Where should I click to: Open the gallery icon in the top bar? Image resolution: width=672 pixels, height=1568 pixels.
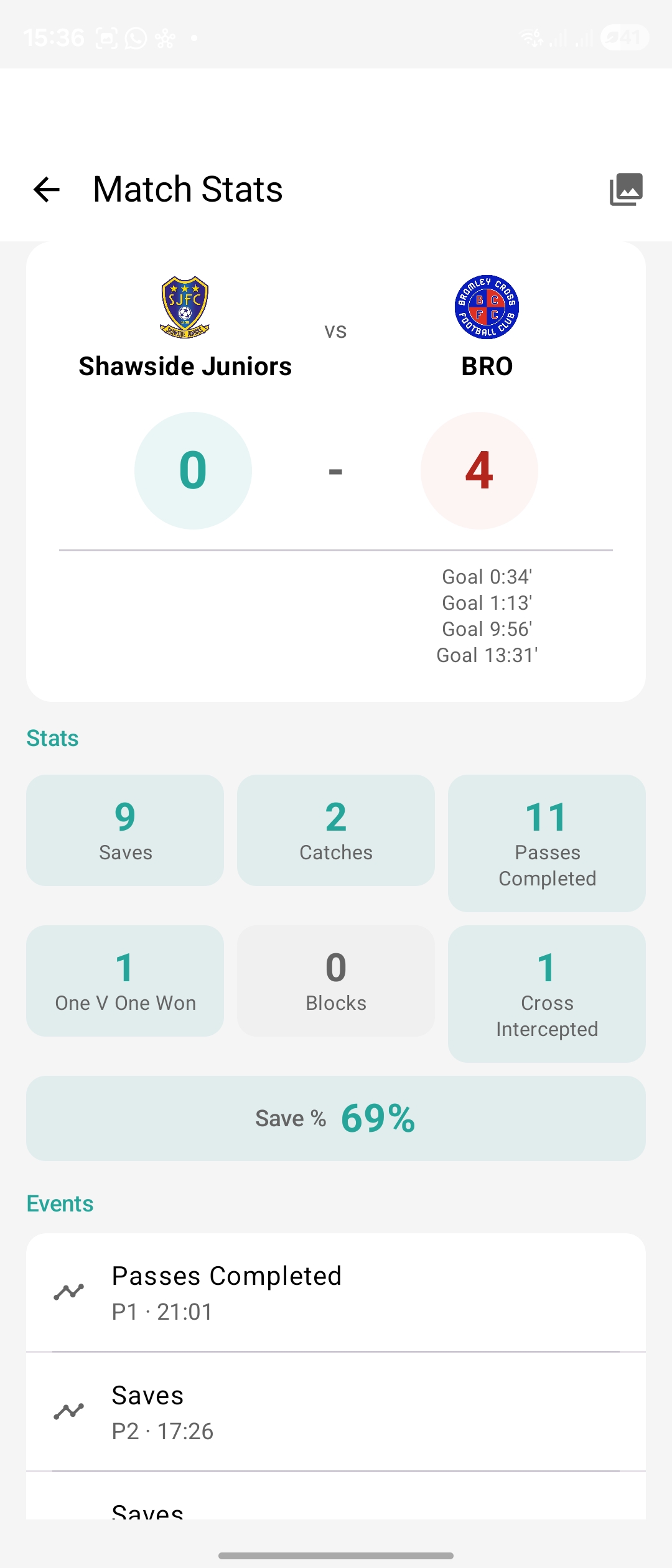point(626,189)
